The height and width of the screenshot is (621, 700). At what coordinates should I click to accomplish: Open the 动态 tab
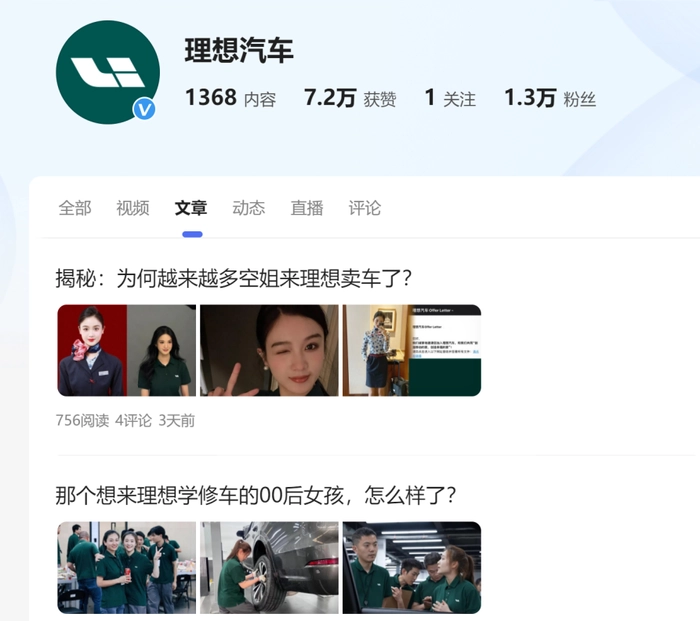249,208
